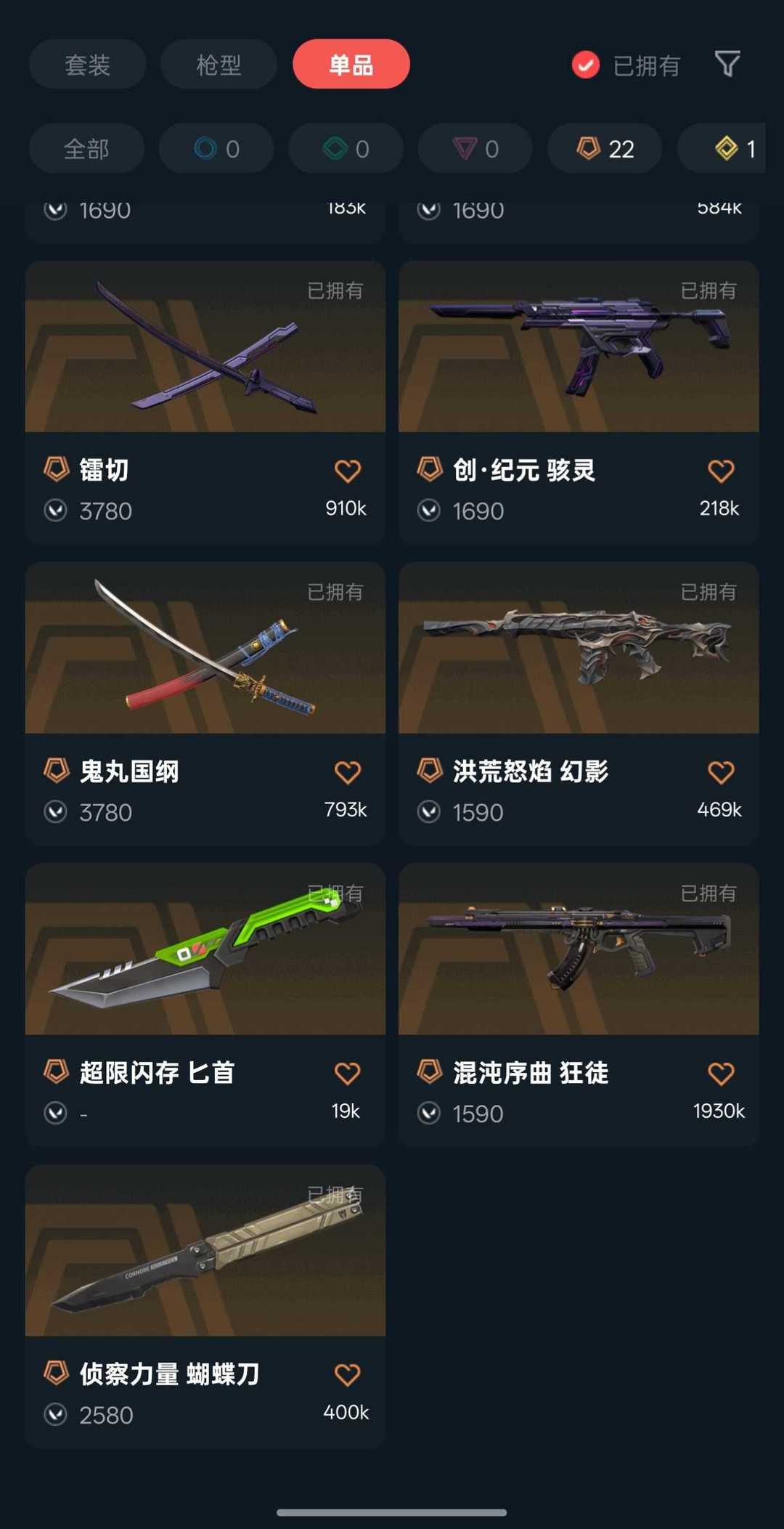Screen dimensions: 784x1529
Task: Select the 单品 tab
Action: tap(351, 65)
